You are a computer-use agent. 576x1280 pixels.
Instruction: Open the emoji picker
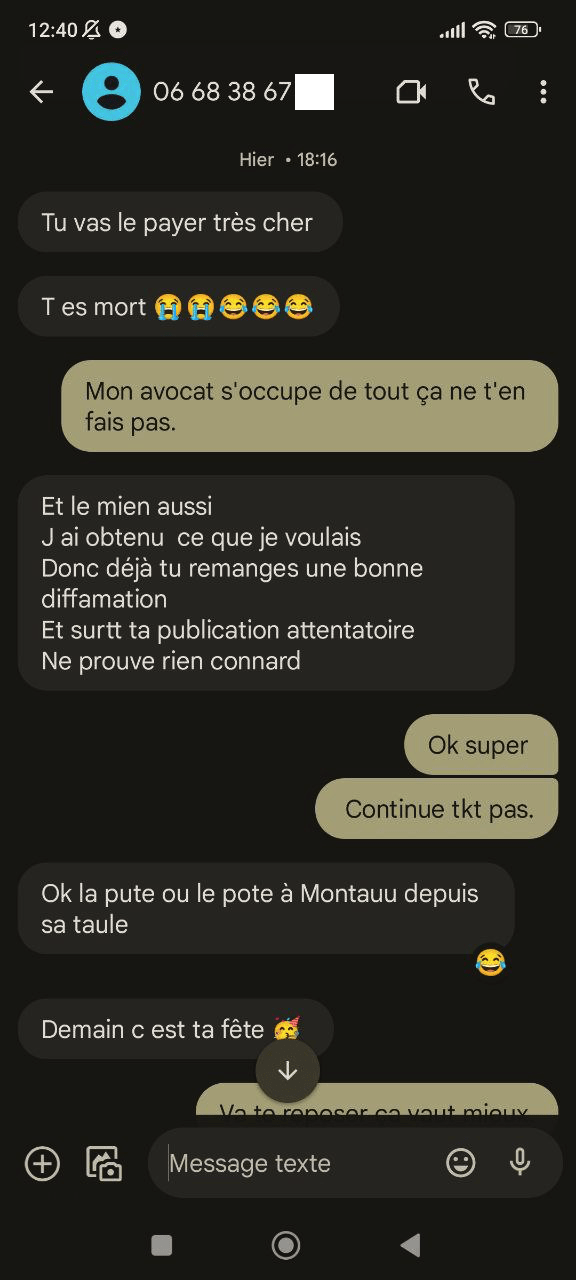click(460, 1162)
